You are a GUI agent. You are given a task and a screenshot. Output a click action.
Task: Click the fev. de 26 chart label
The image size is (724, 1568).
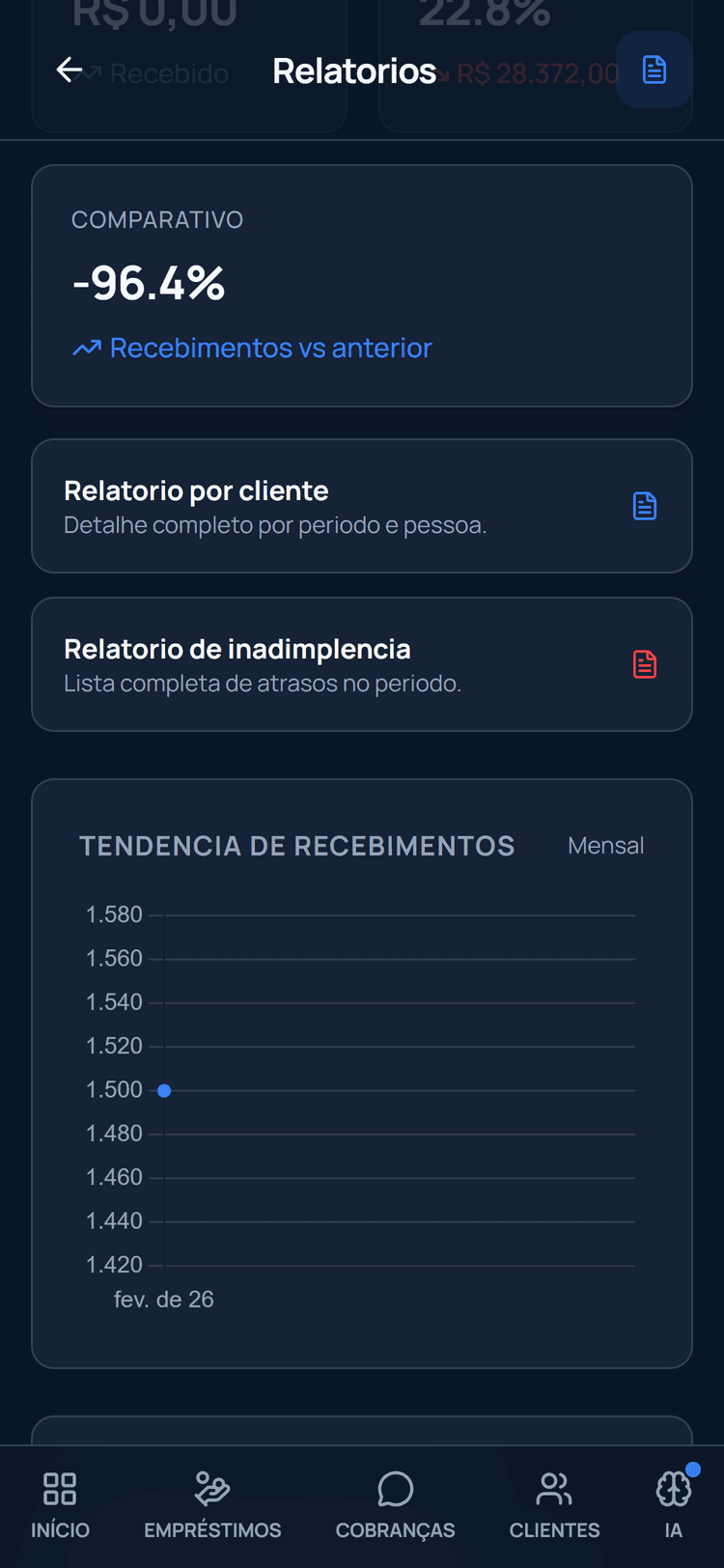164,1299
